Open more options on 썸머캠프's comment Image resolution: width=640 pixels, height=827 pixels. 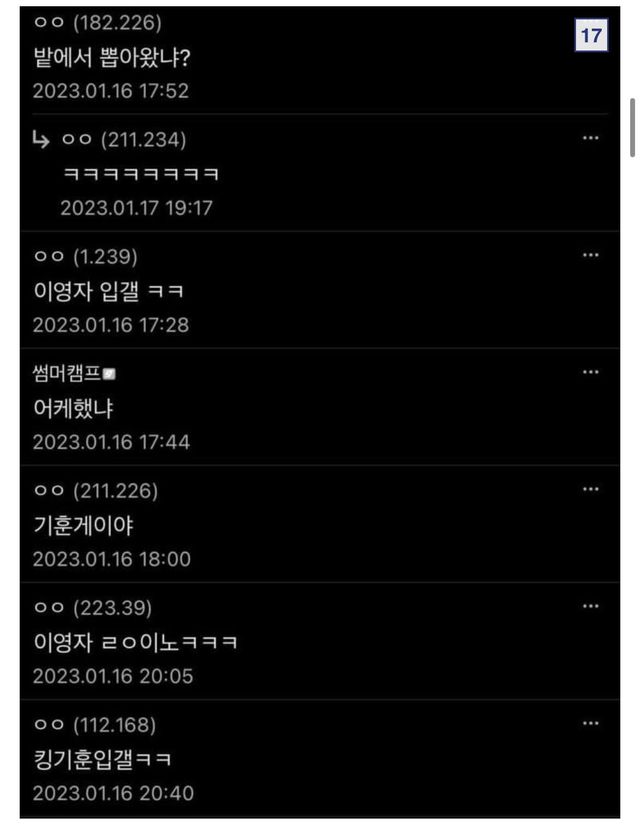tap(590, 372)
